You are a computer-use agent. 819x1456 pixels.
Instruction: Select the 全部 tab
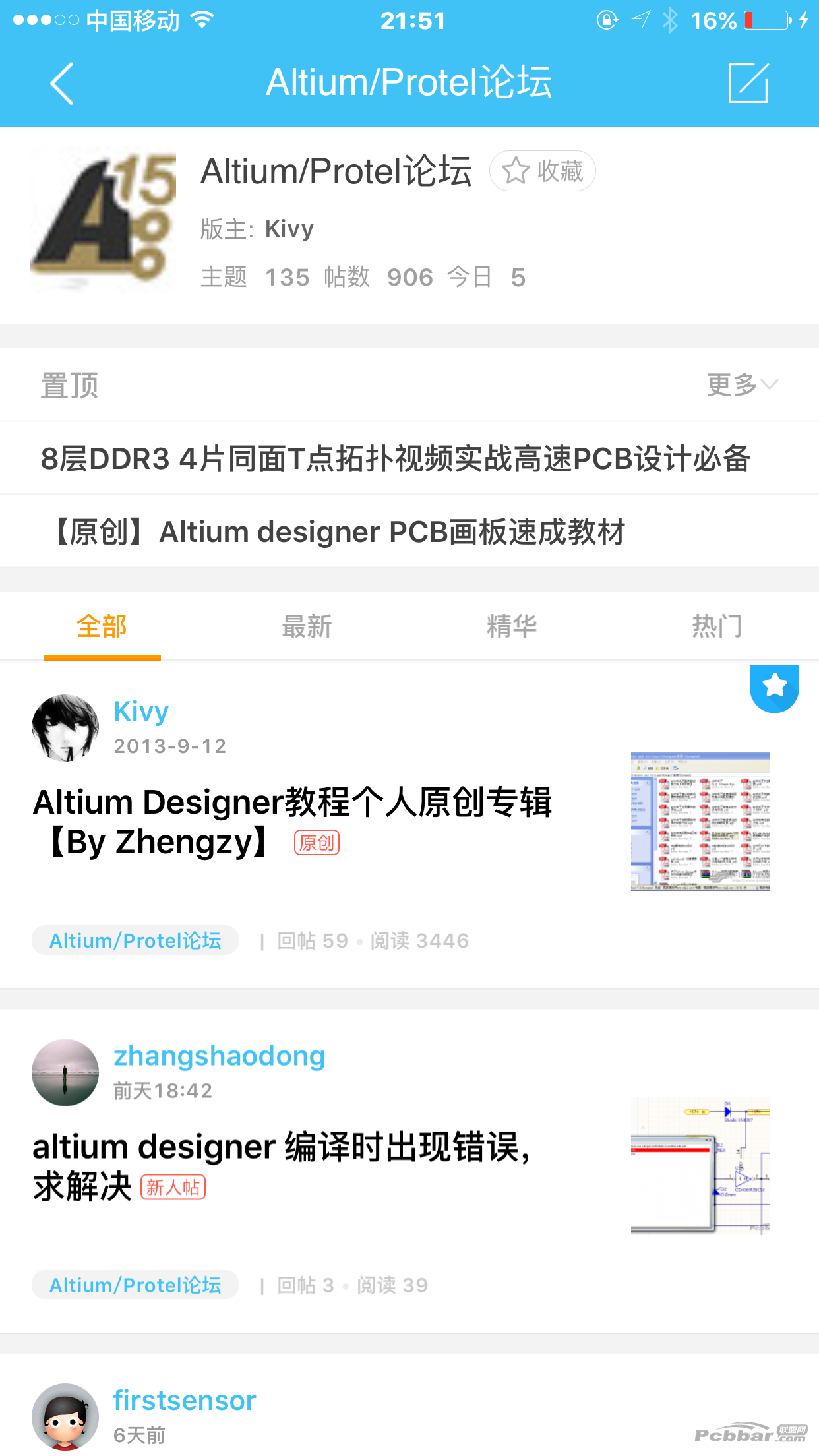click(x=102, y=626)
